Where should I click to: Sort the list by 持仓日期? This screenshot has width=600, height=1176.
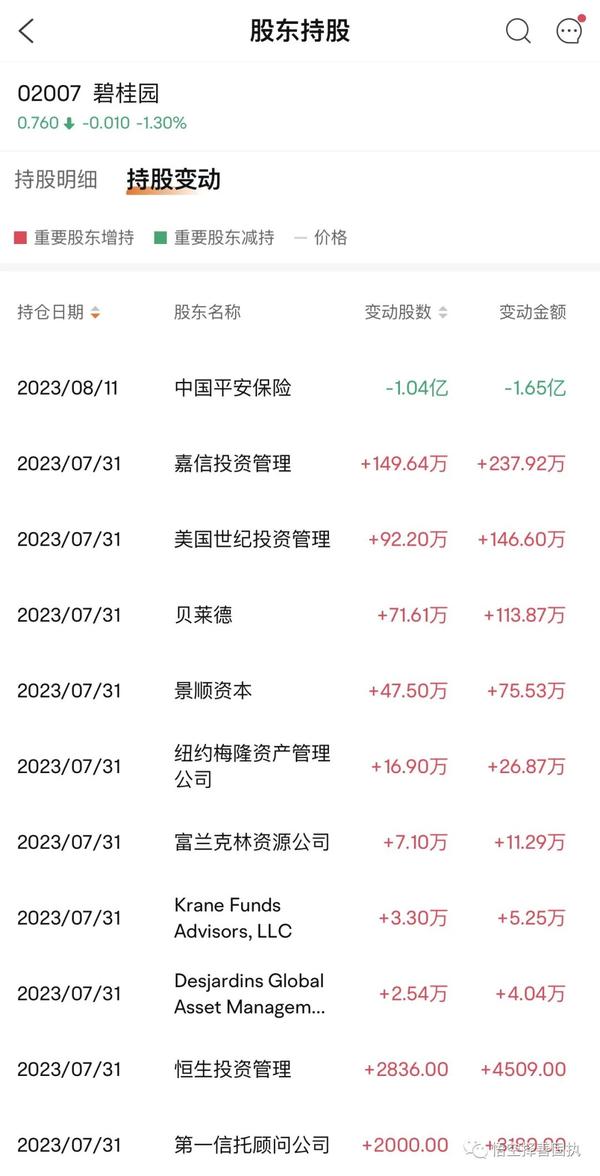pos(58,312)
